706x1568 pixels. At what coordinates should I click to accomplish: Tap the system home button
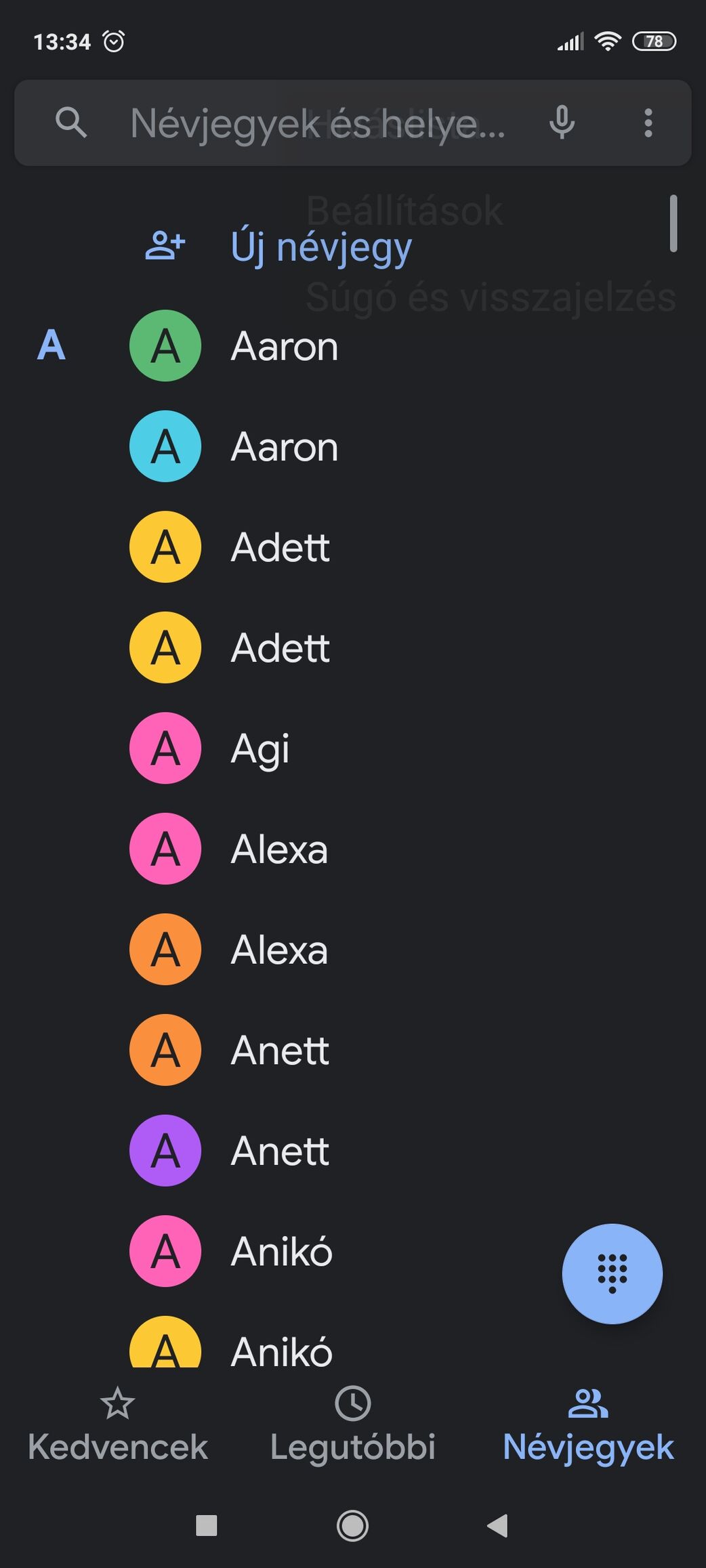tap(353, 1526)
